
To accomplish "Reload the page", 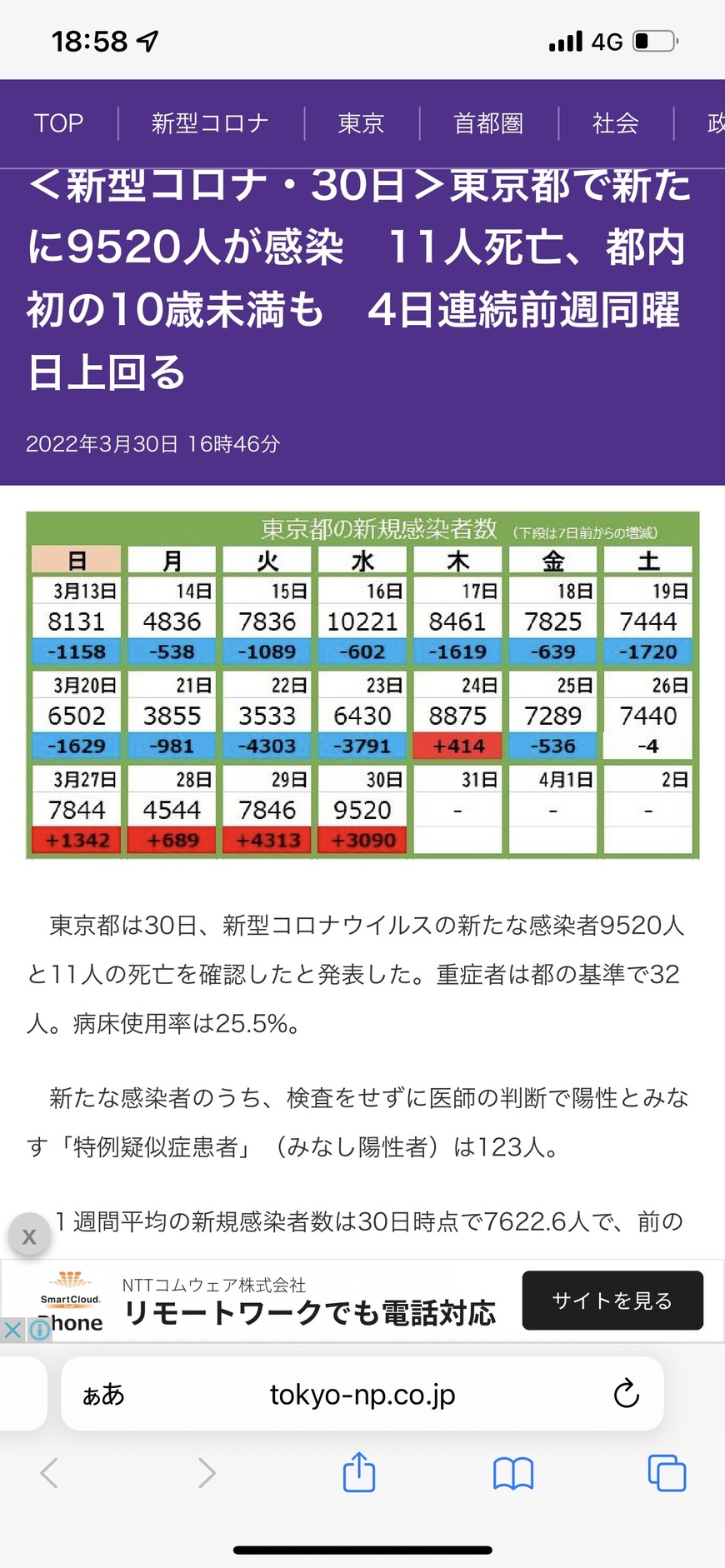I will pyautogui.click(x=626, y=1393).
